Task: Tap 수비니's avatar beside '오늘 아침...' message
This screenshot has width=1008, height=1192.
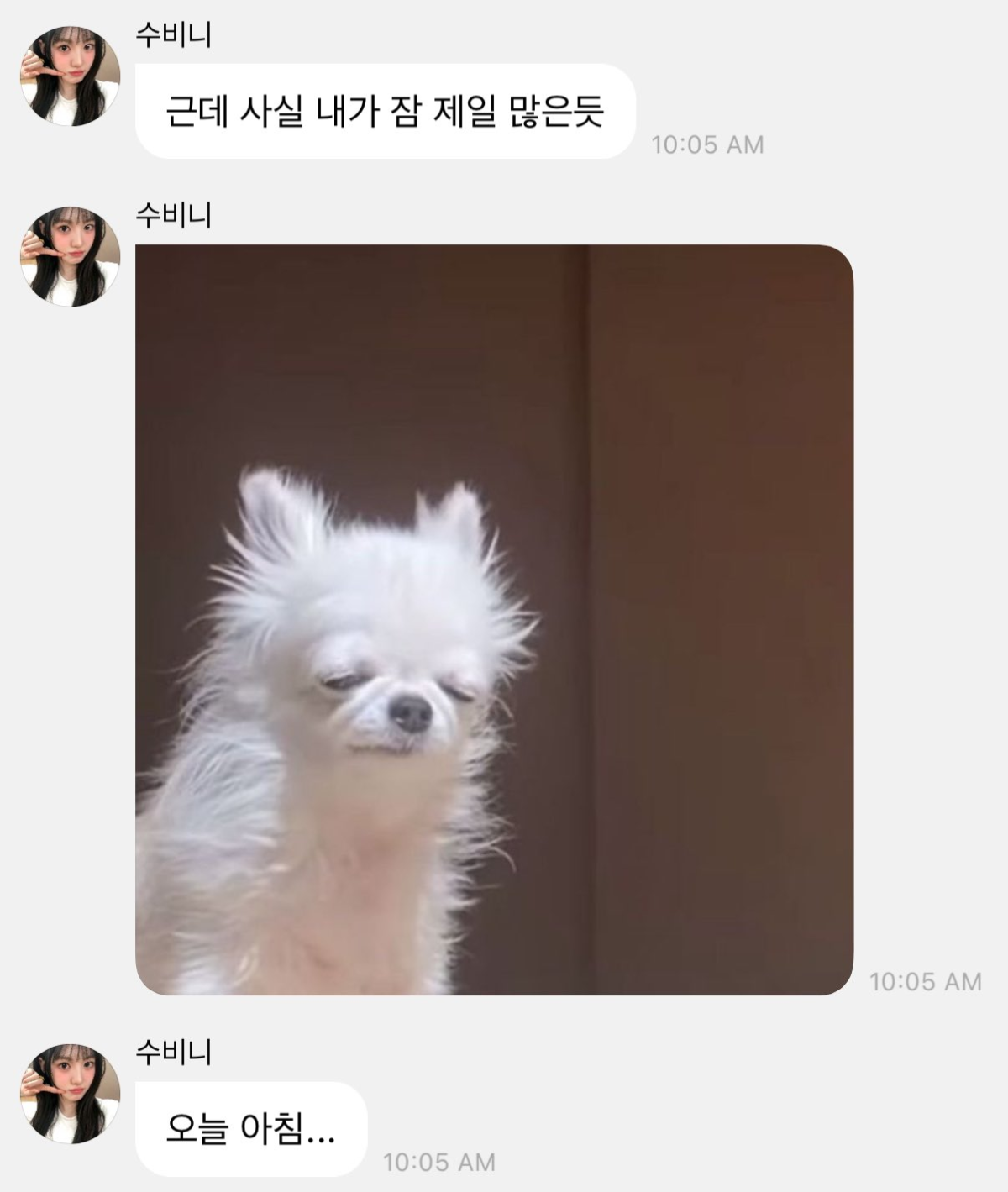Action: pos(71,1094)
